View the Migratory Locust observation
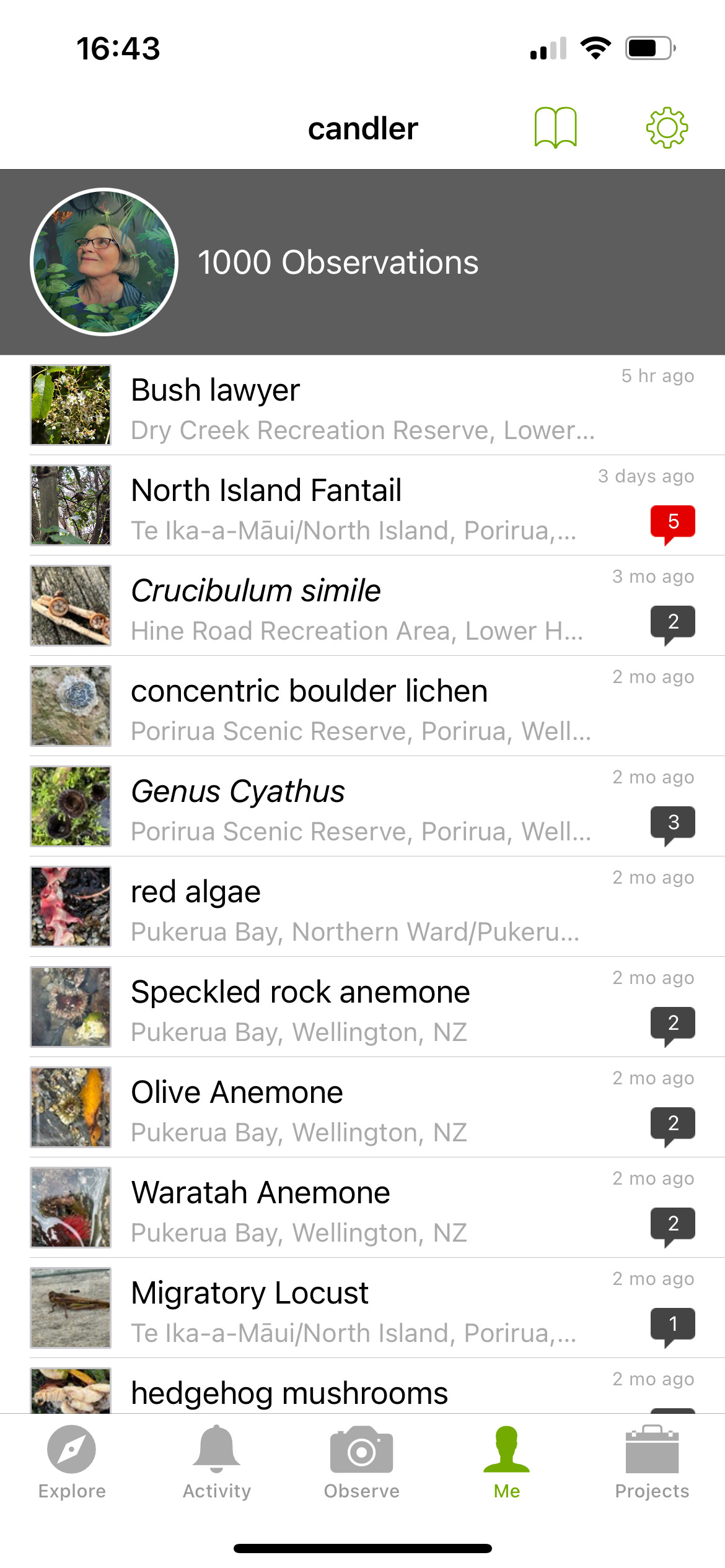The width and height of the screenshot is (725, 1568). (362, 1309)
